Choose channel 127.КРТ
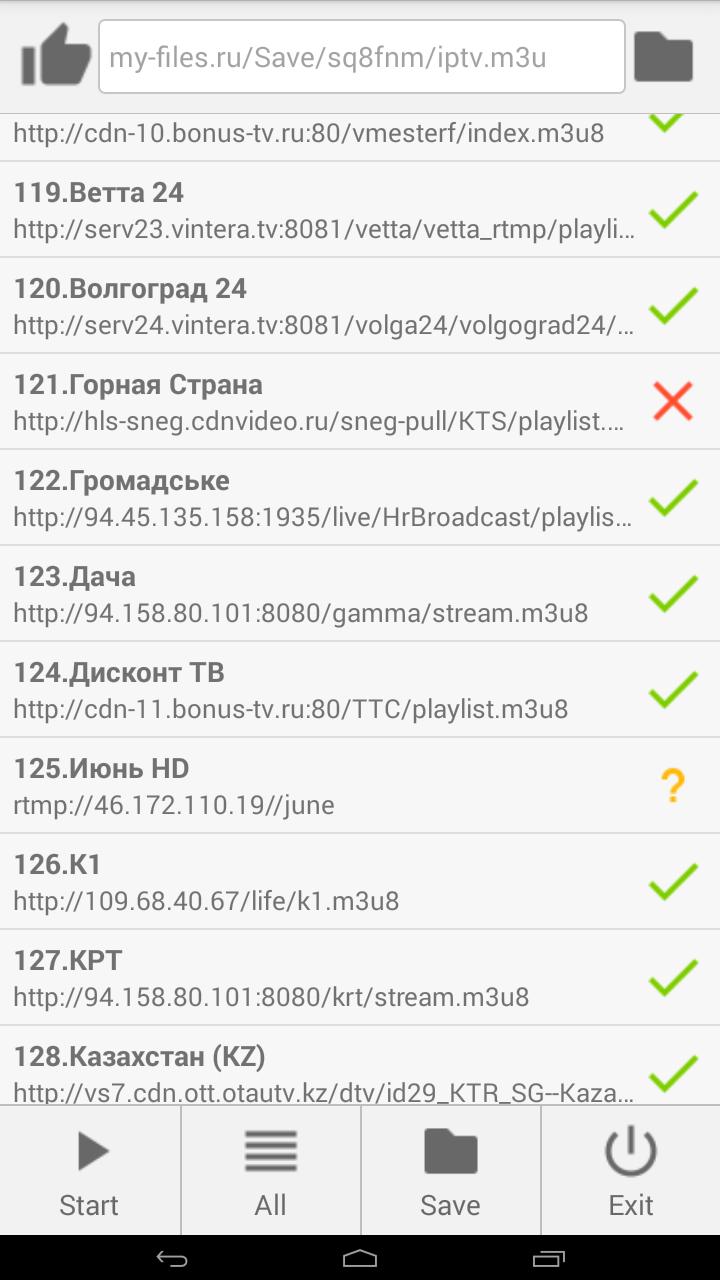This screenshot has height=1280, width=720. point(324,978)
